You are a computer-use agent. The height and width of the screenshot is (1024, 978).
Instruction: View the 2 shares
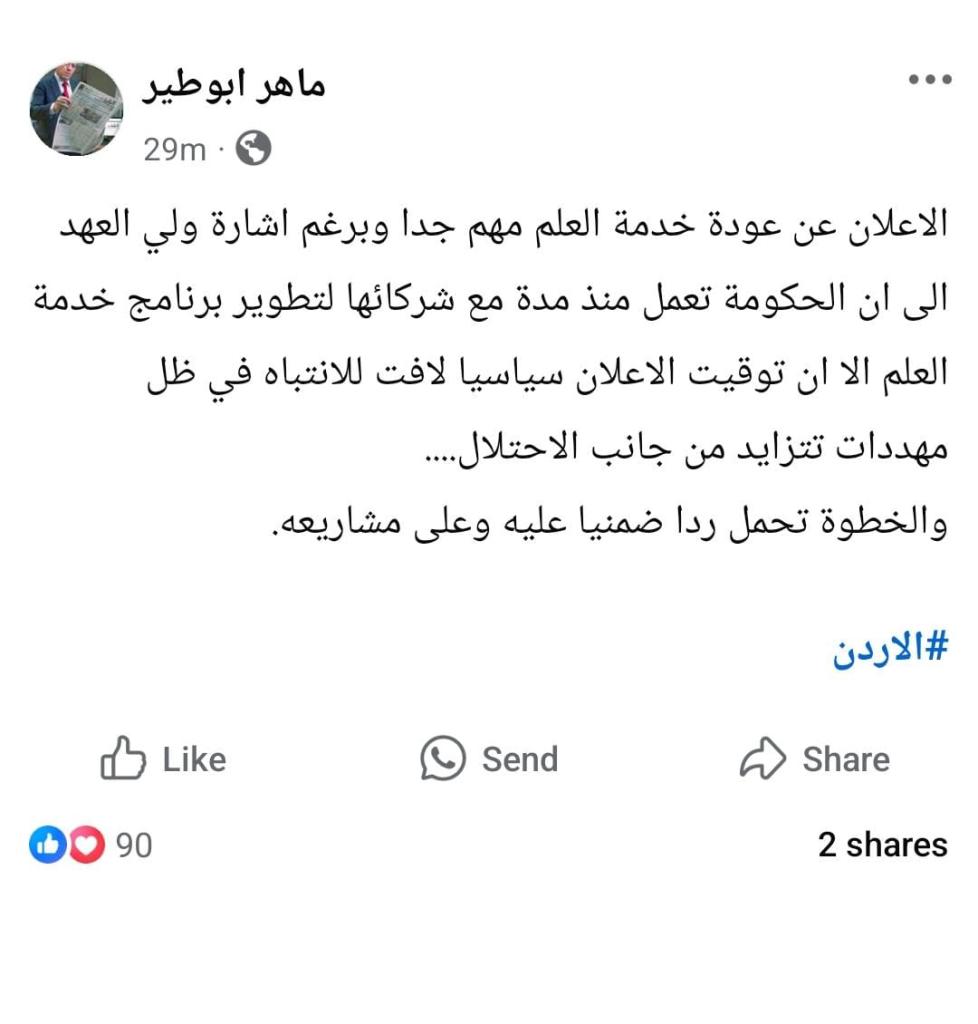[x=882, y=845]
